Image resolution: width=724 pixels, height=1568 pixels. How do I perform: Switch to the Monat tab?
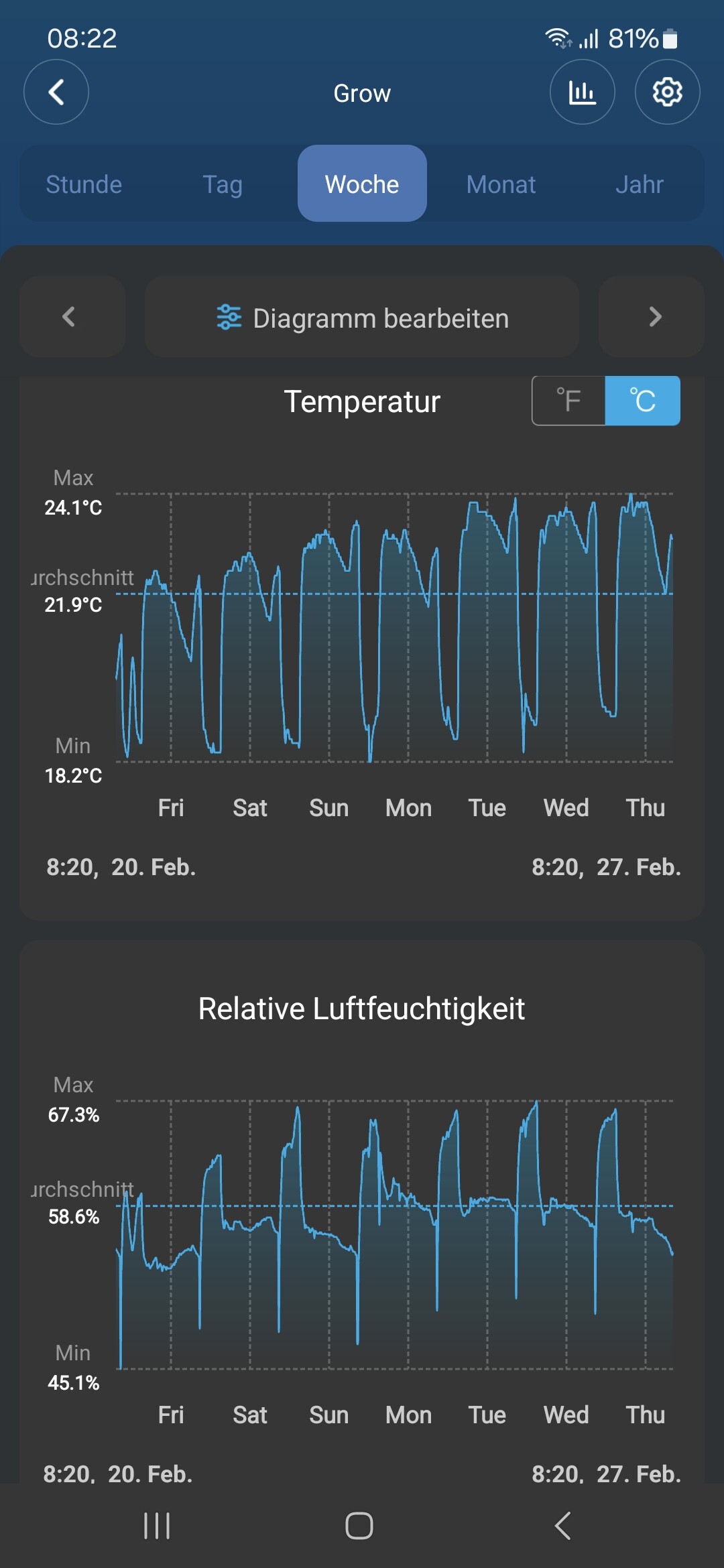click(501, 184)
